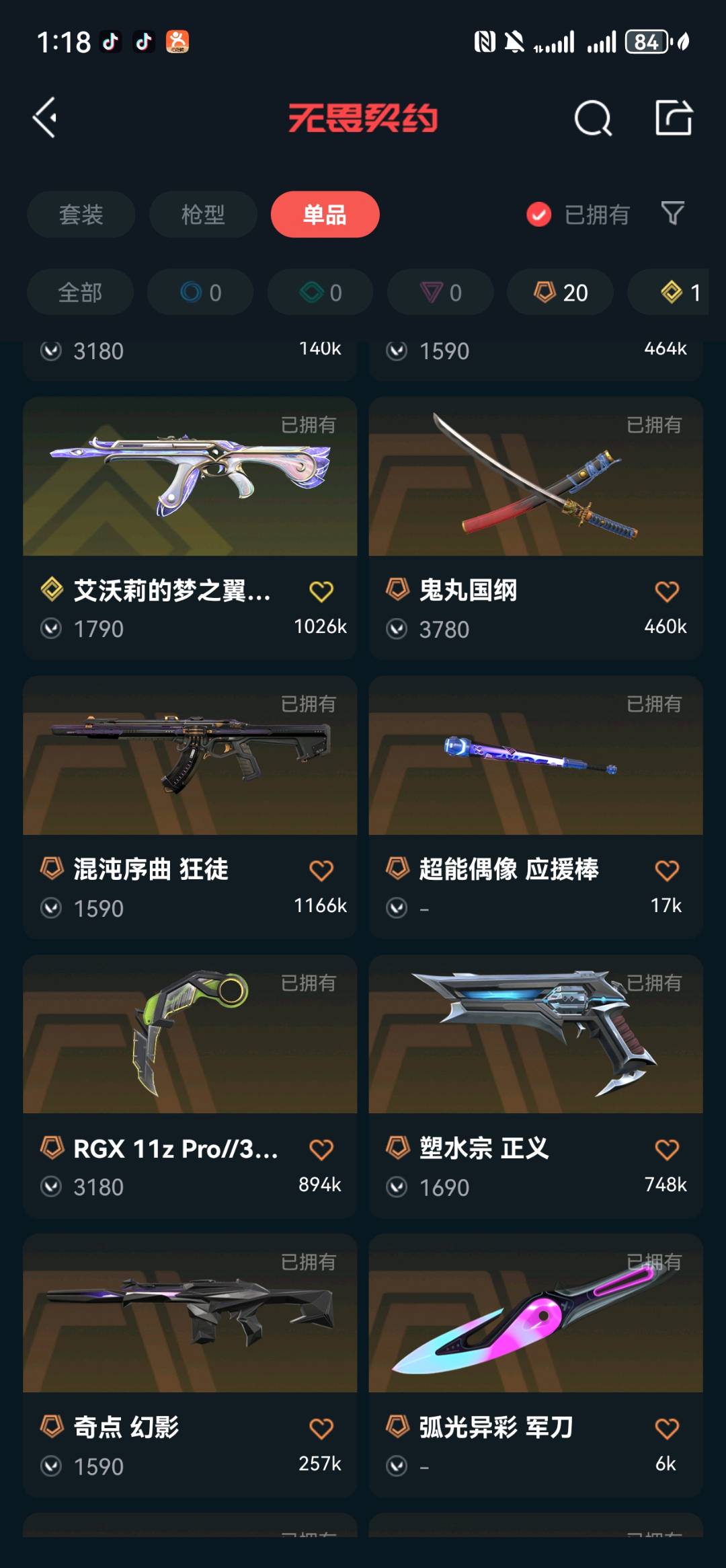Favorite the 奇点 幻影 skin
Image resolution: width=726 pixels, height=1568 pixels.
321,1429
